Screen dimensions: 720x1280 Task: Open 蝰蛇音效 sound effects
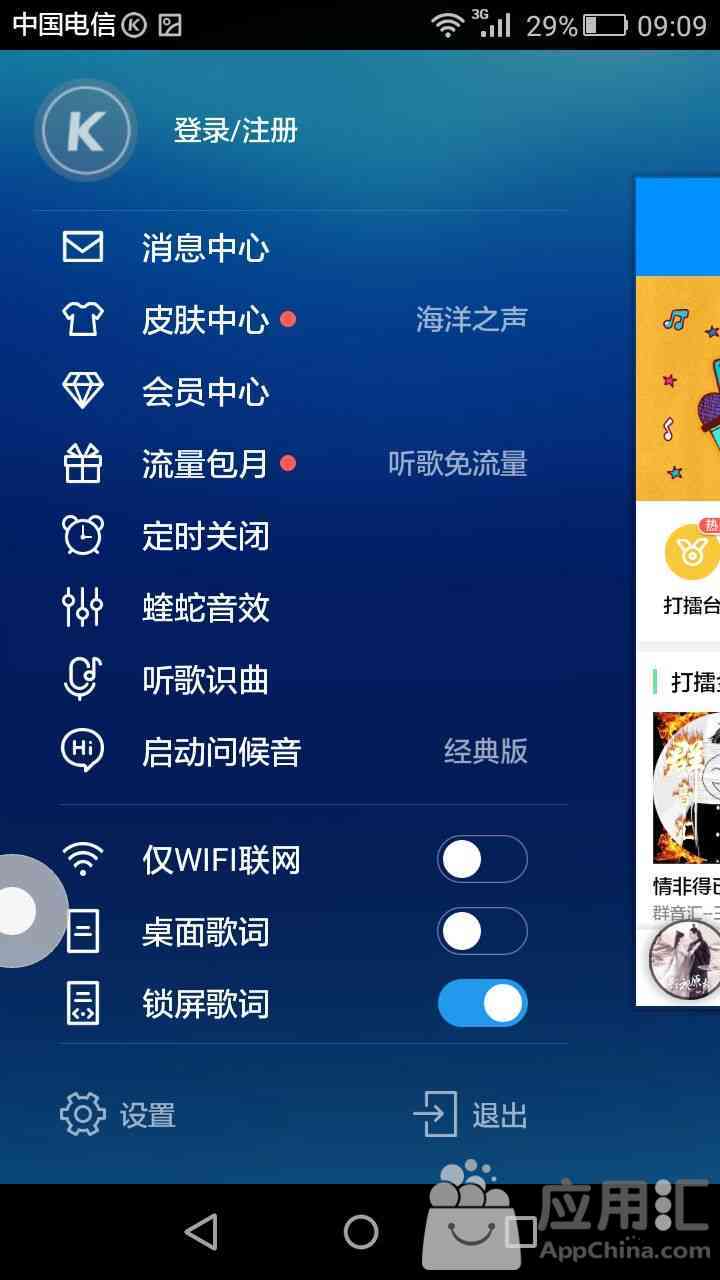tap(300, 608)
